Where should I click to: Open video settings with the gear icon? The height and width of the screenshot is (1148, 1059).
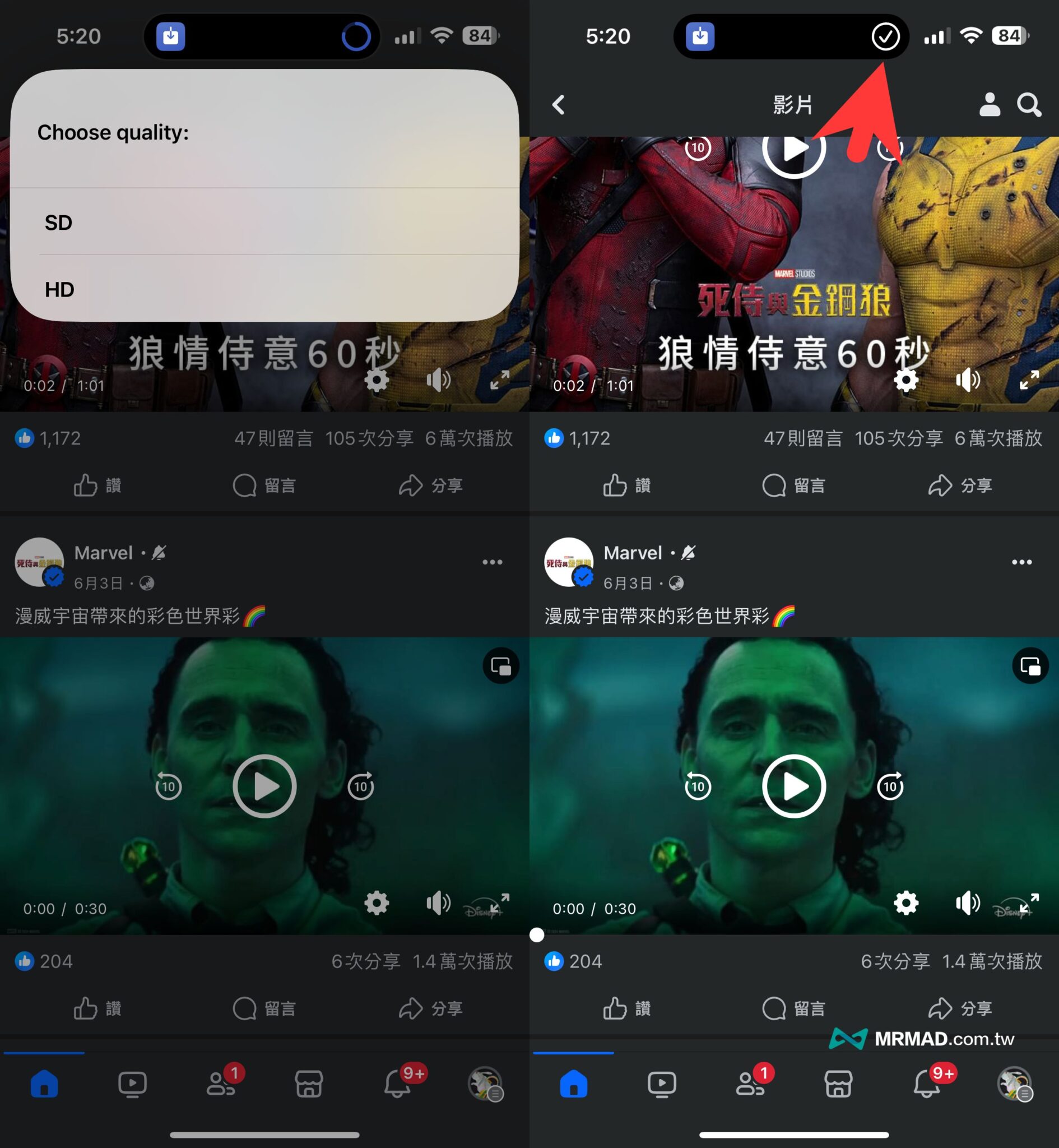click(907, 380)
